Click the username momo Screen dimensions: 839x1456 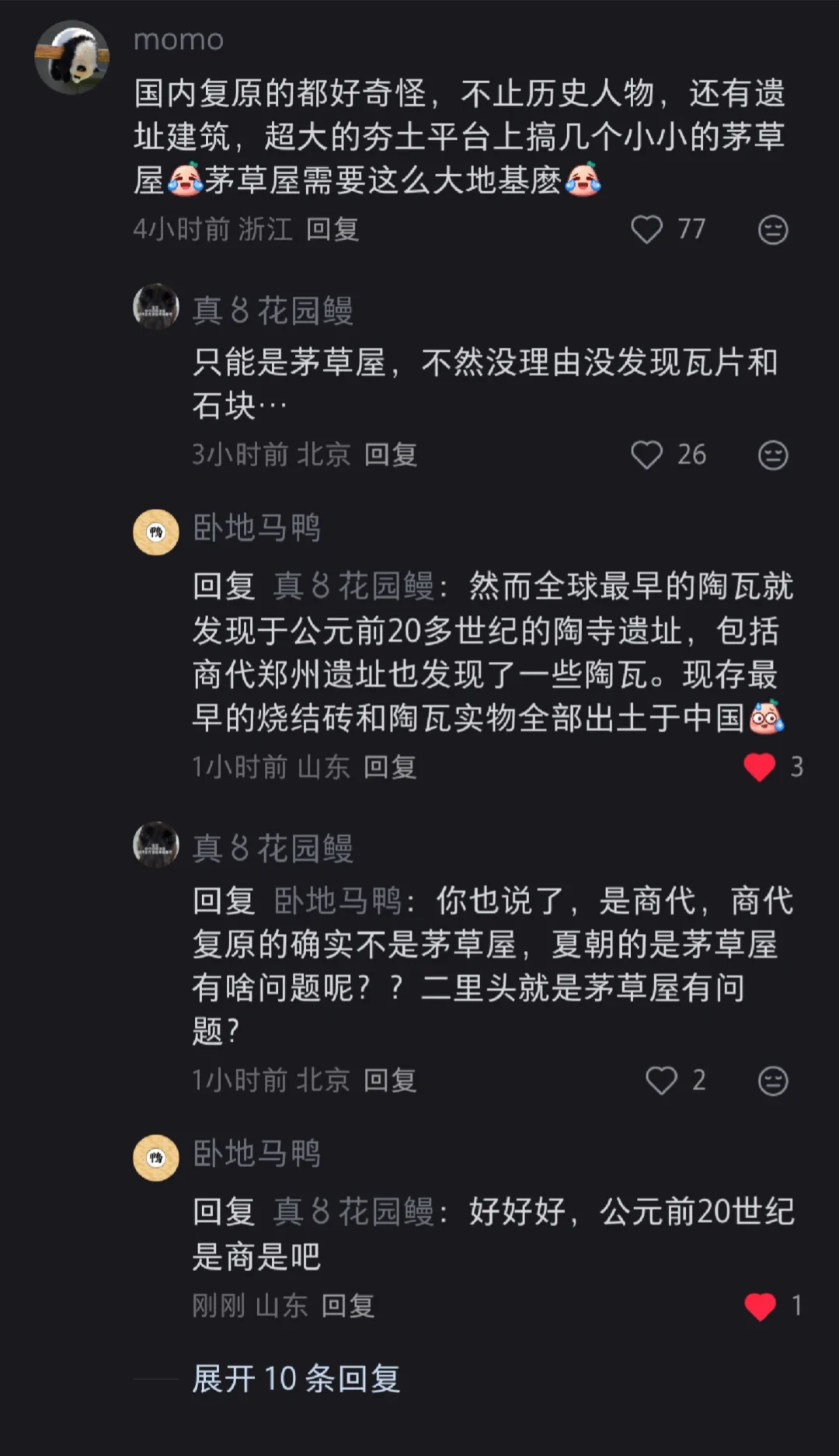tap(178, 40)
